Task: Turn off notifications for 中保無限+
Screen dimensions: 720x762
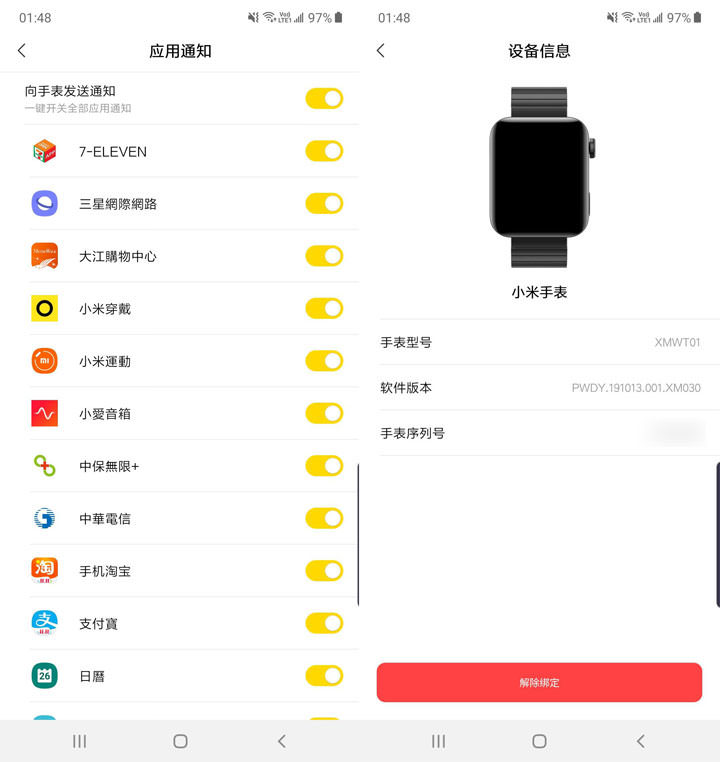Action: tap(324, 466)
